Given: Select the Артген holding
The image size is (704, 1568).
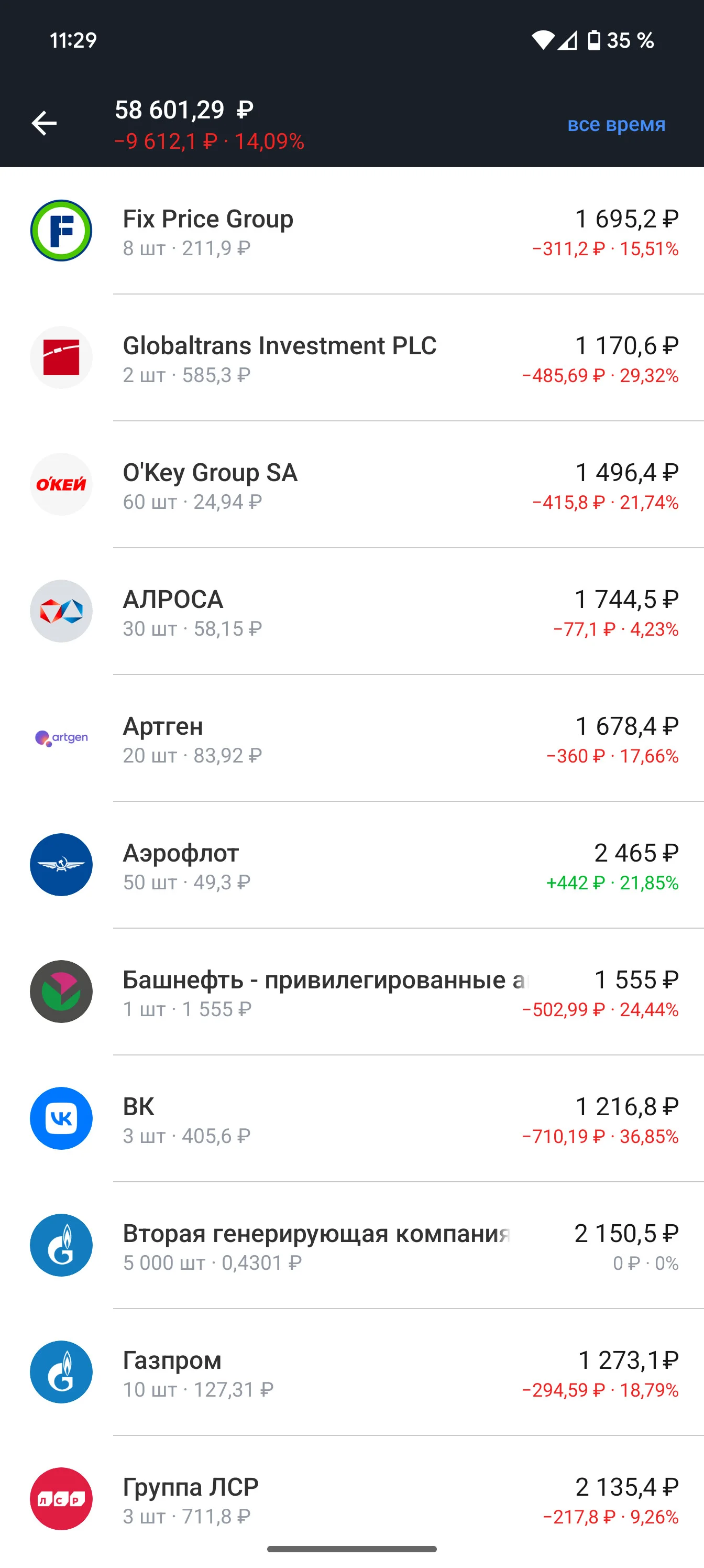Looking at the screenshot, I should click(x=351, y=738).
